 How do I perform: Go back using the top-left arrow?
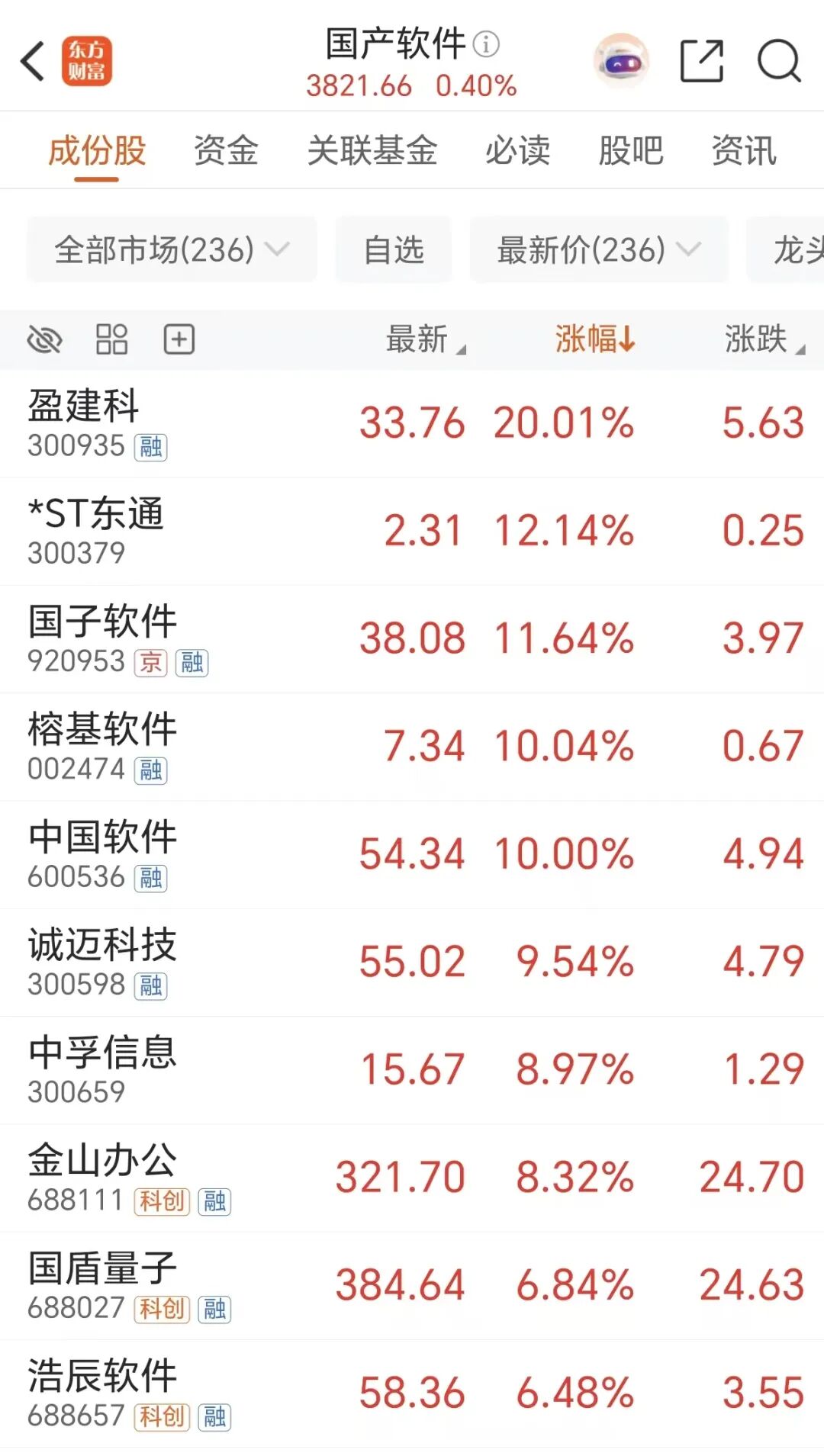(x=33, y=61)
